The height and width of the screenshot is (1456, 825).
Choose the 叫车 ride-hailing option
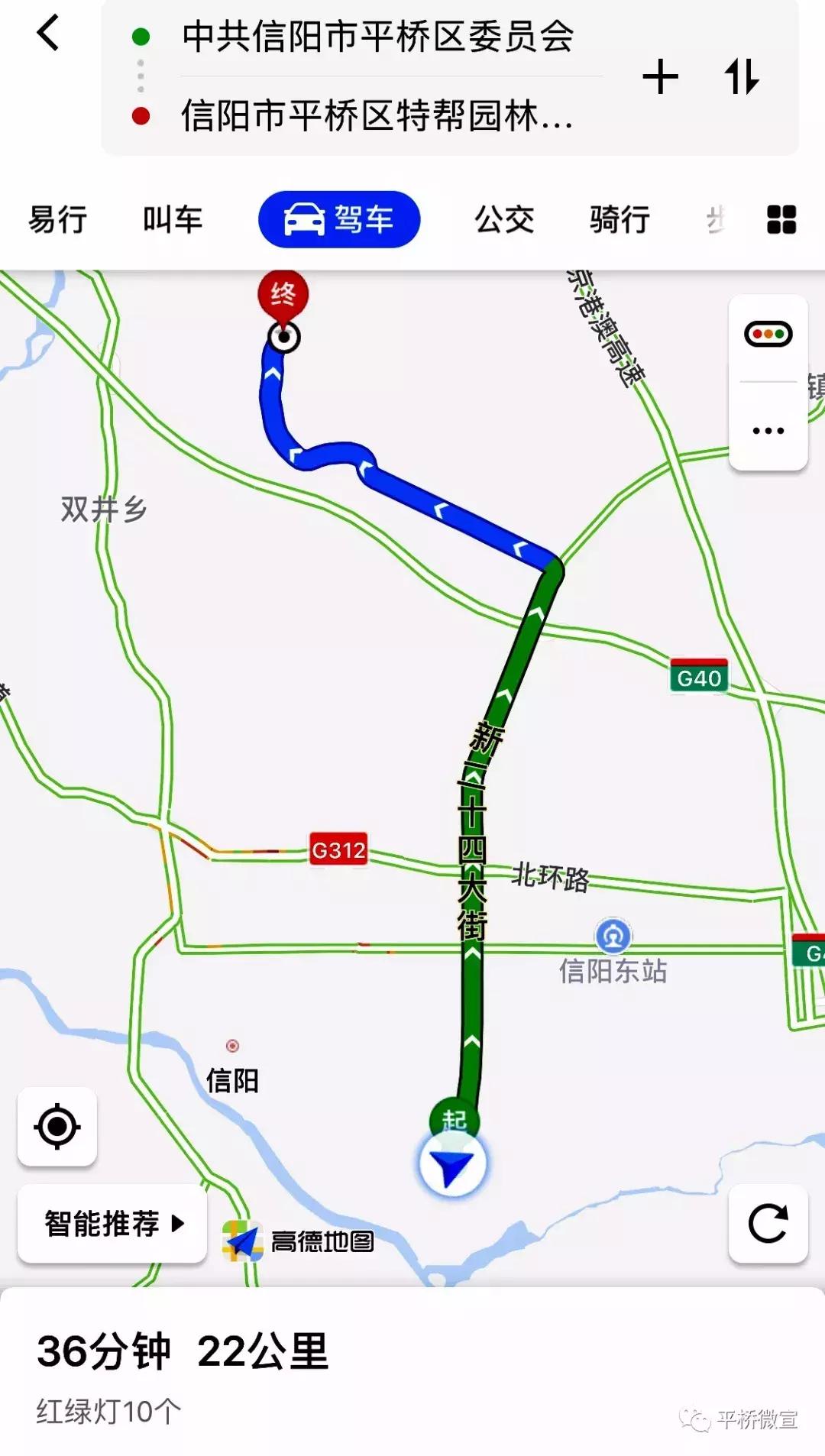(172, 219)
